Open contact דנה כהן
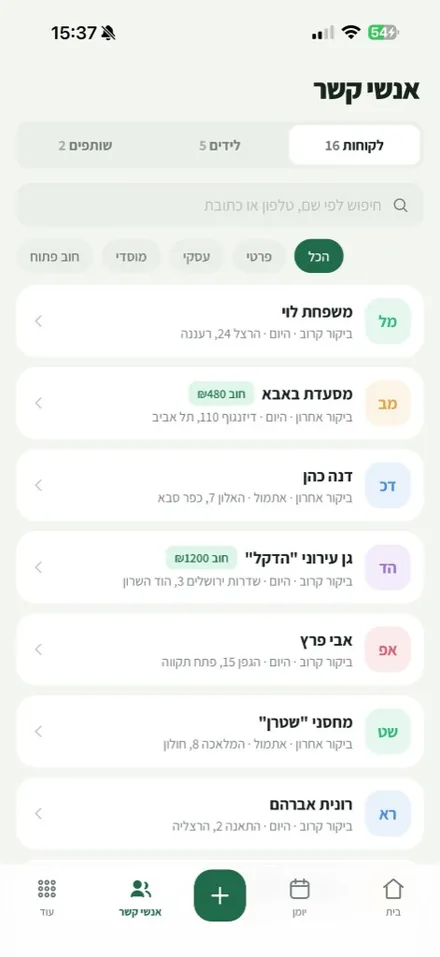 point(220,485)
